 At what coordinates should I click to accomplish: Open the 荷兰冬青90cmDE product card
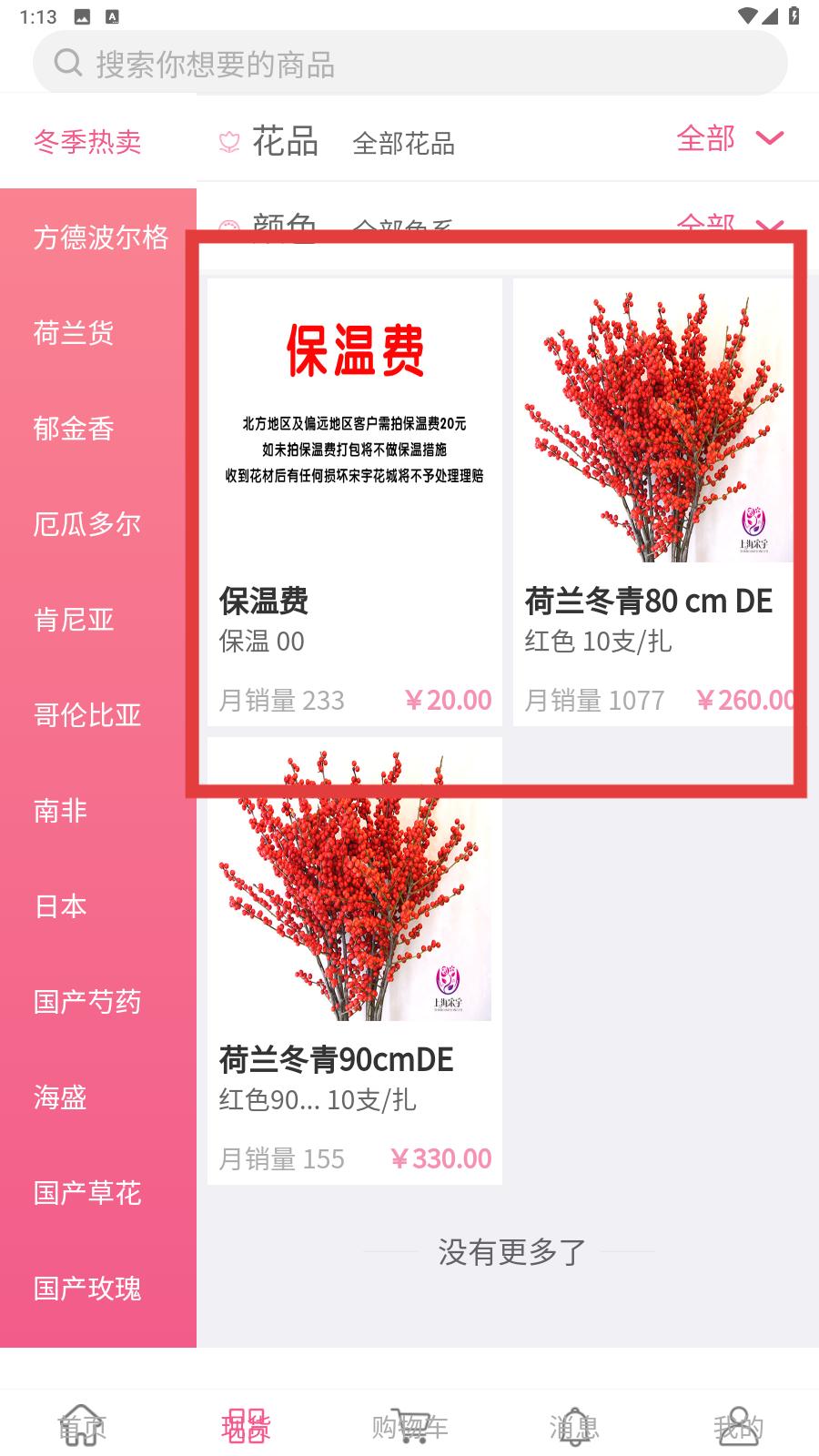pos(355,961)
